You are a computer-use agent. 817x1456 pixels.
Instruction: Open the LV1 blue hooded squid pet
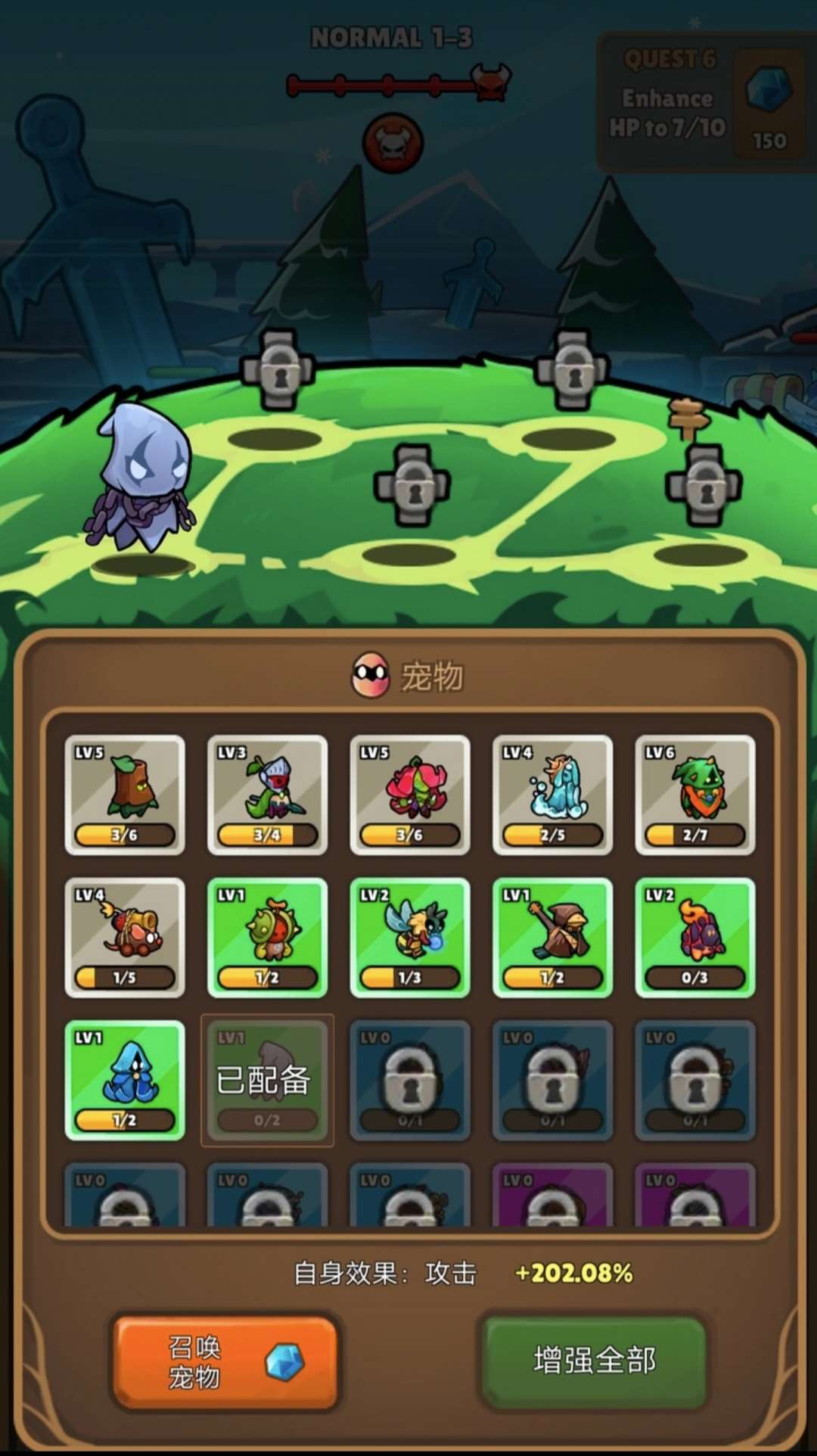125,1081
